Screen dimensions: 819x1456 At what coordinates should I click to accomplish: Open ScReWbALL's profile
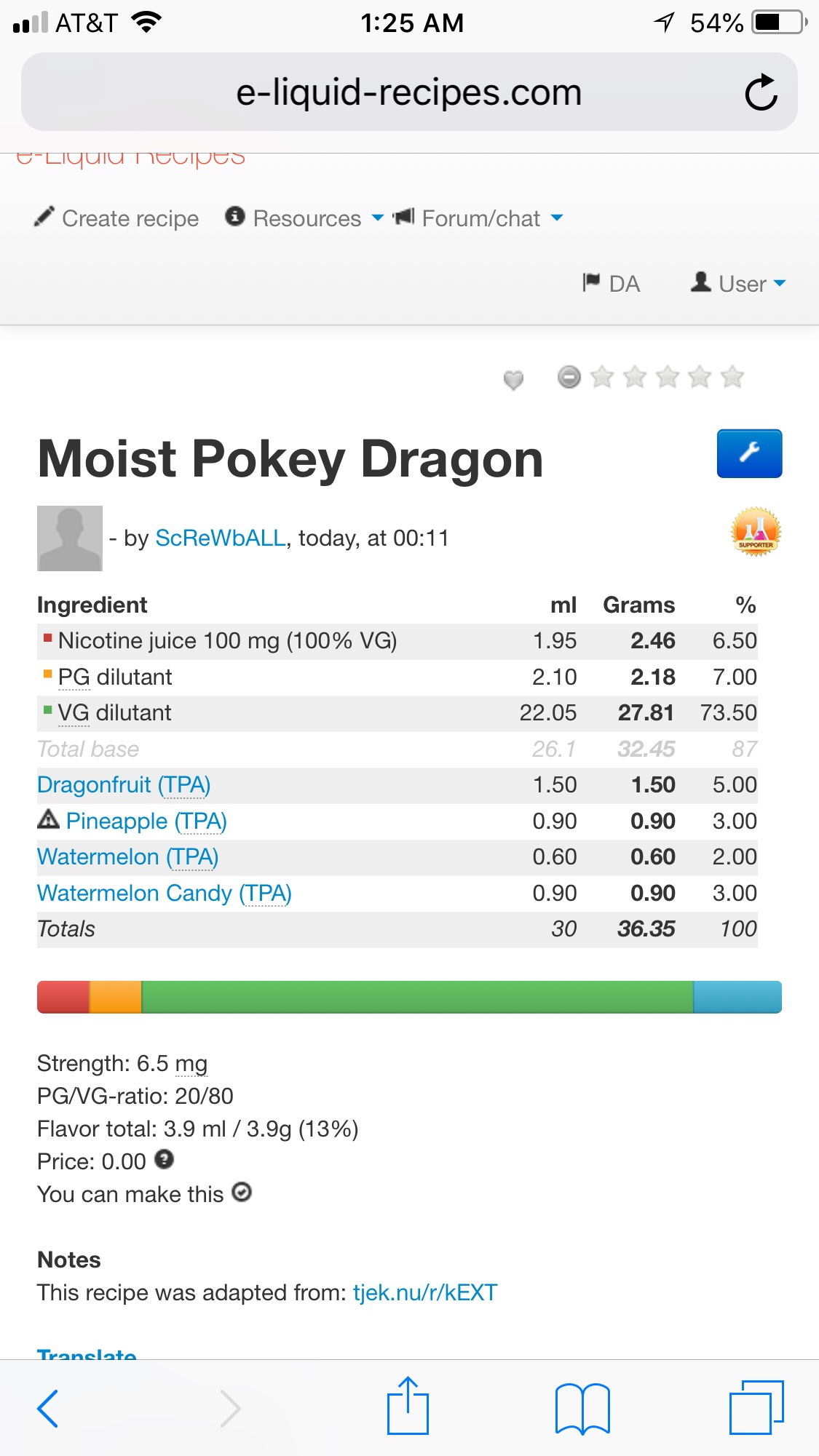[220, 538]
